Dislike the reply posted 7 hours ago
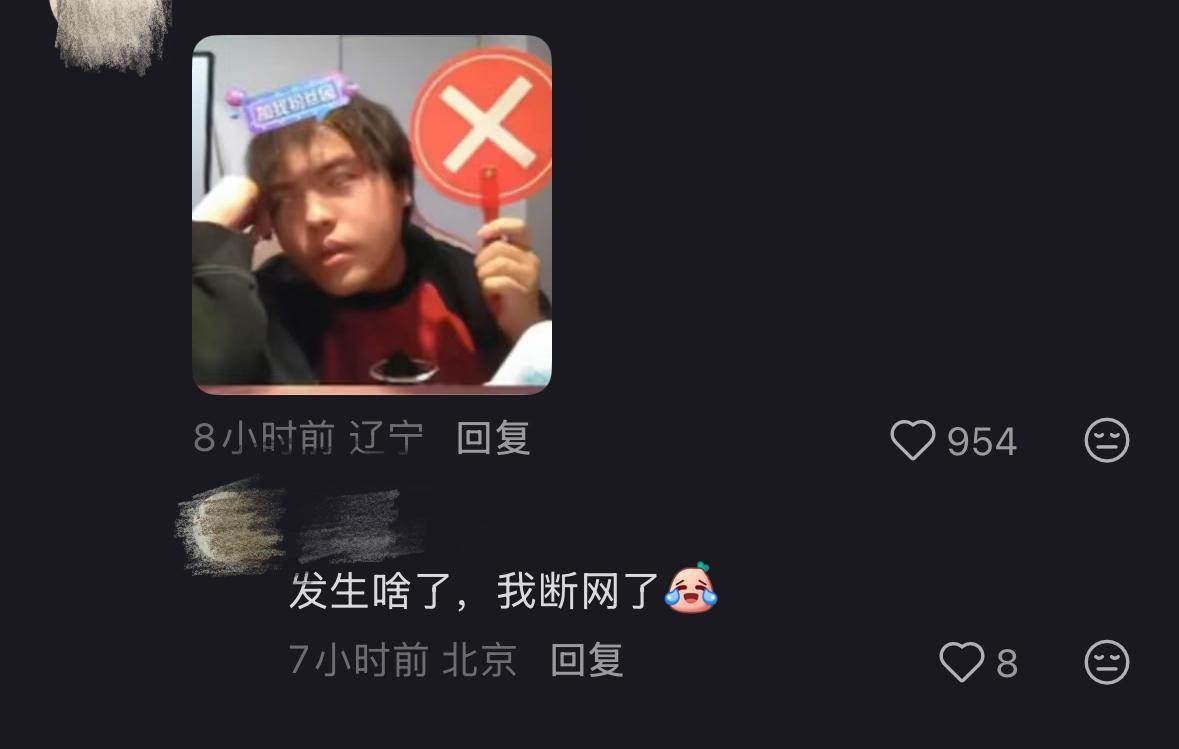Image resolution: width=1179 pixels, height=749 pixels. [1106, 662]
